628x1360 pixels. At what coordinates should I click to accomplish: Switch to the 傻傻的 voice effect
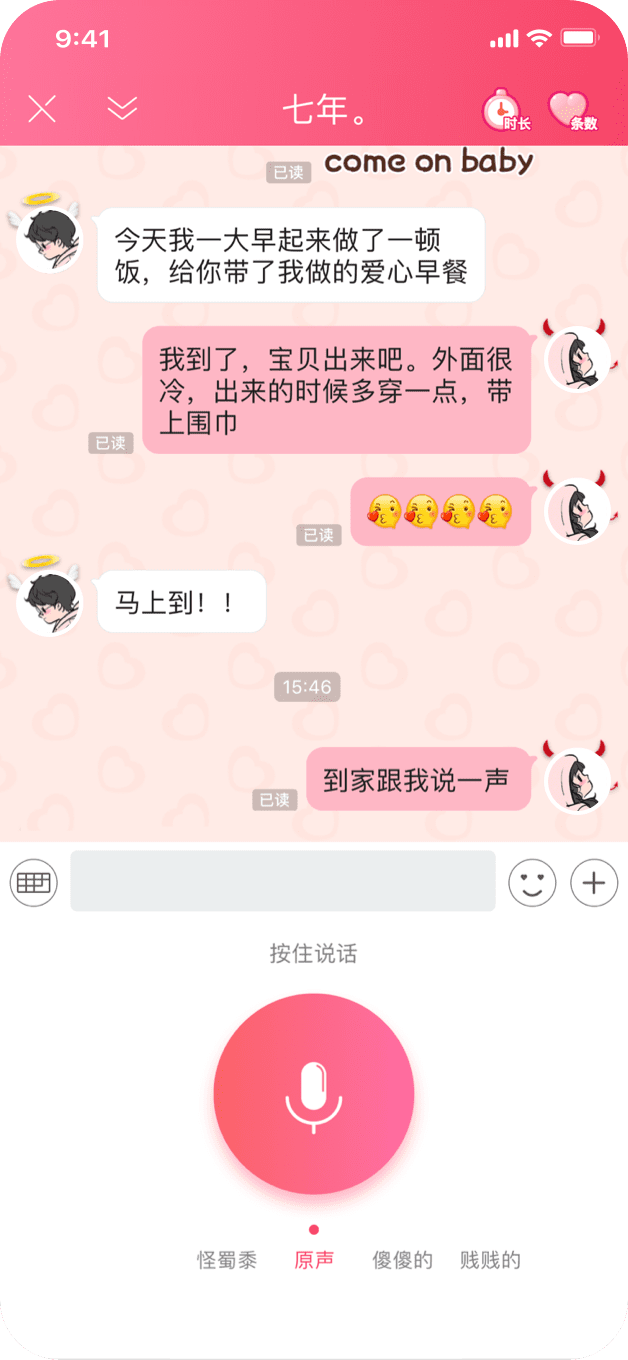[402, 1260]
